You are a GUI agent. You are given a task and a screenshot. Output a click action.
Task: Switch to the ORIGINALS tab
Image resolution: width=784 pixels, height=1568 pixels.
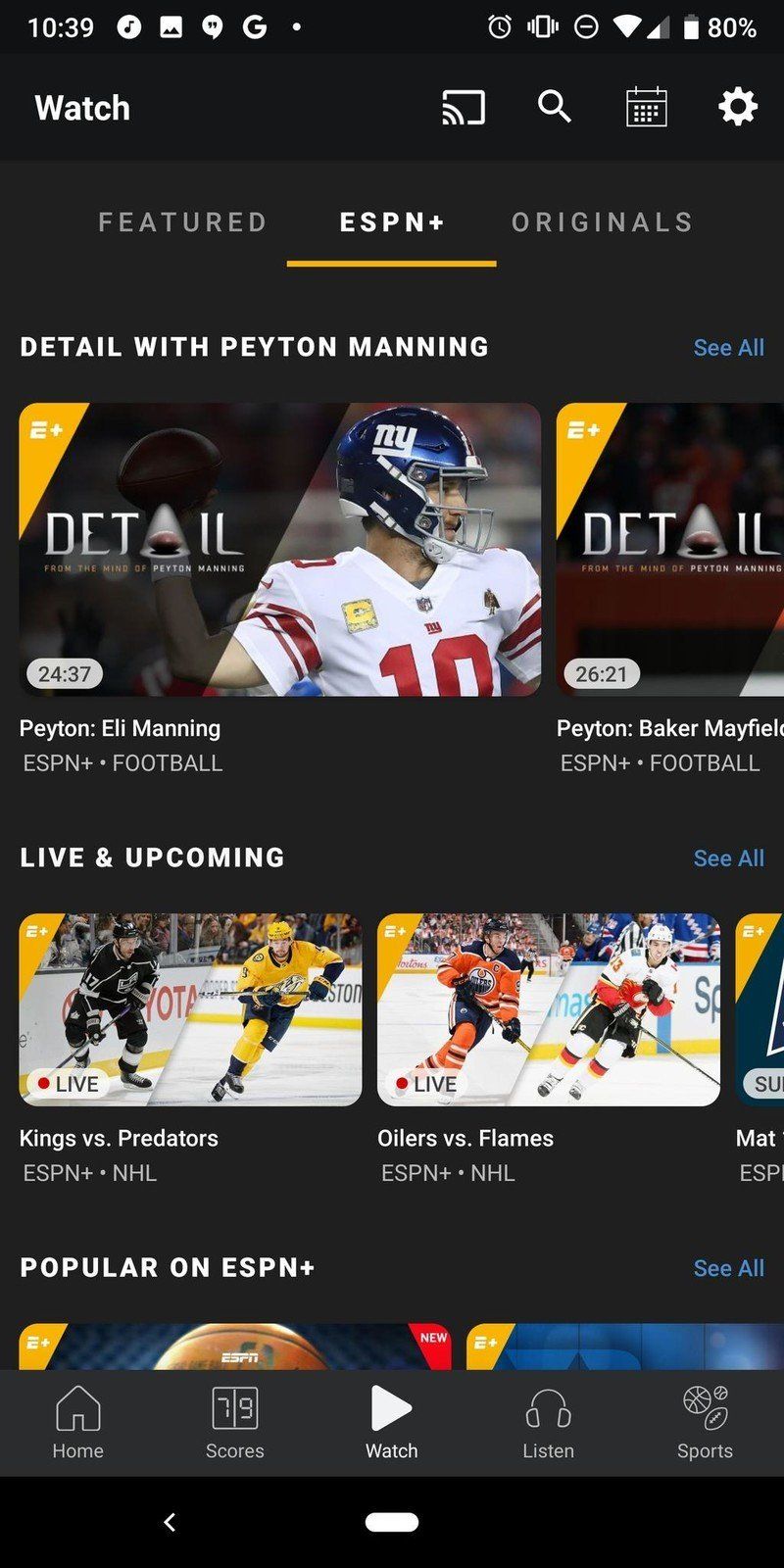click(x=602, y=222)
